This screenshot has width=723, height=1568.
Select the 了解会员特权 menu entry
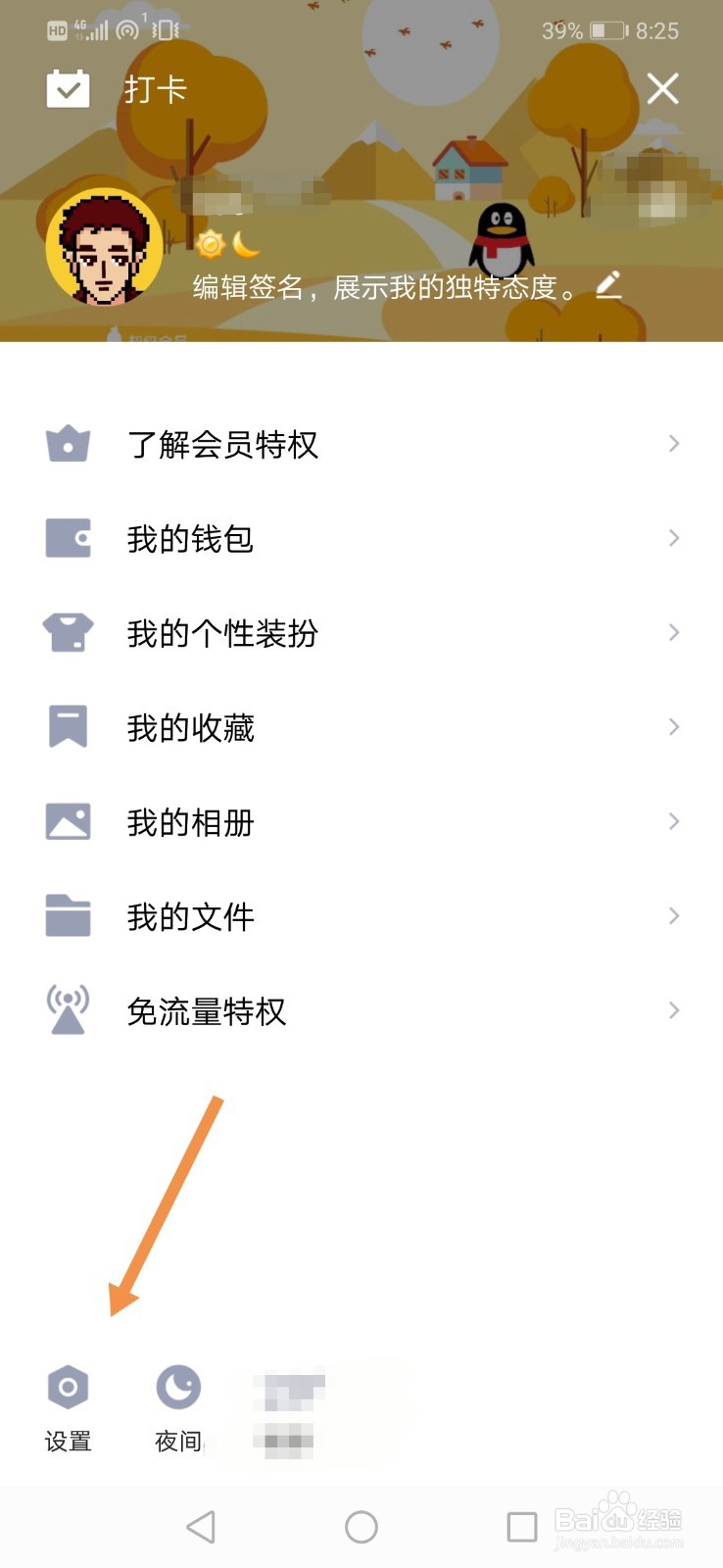point(223,444)
